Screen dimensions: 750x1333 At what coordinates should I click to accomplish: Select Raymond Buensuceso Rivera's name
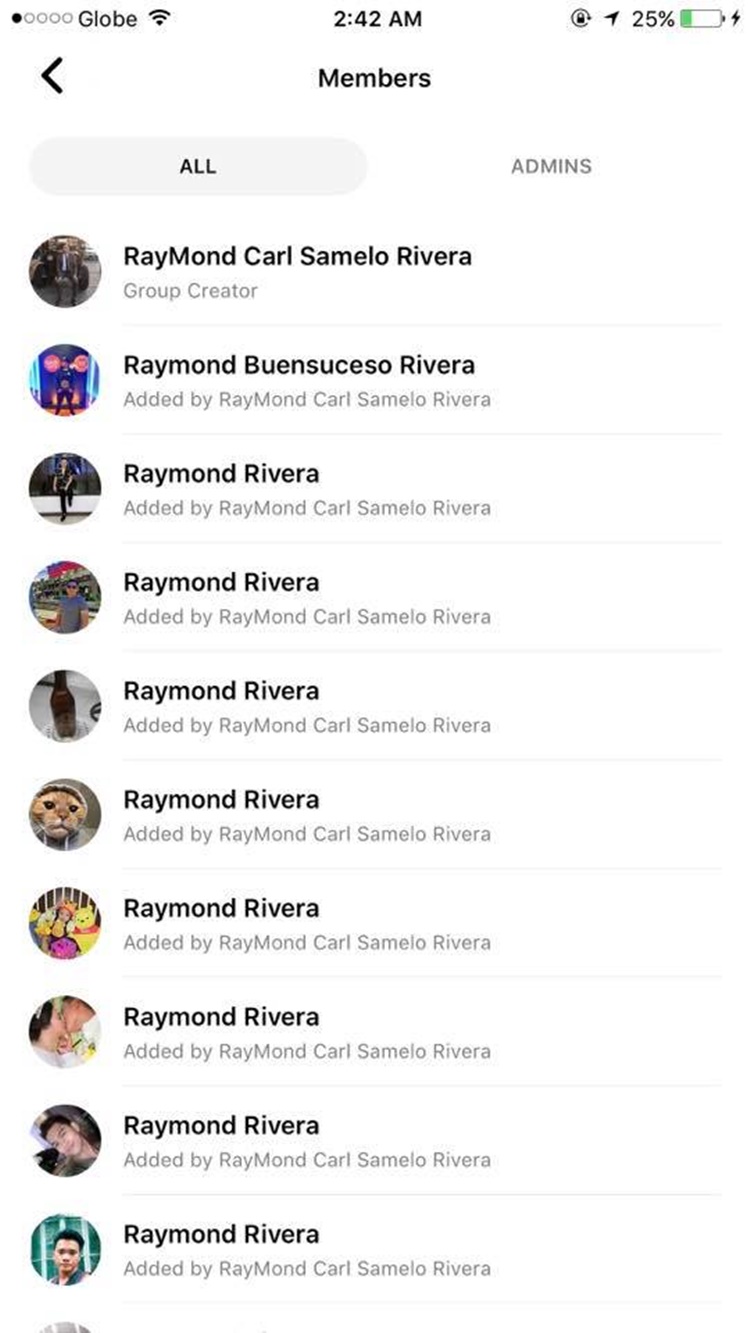click(x=299, y=364)
